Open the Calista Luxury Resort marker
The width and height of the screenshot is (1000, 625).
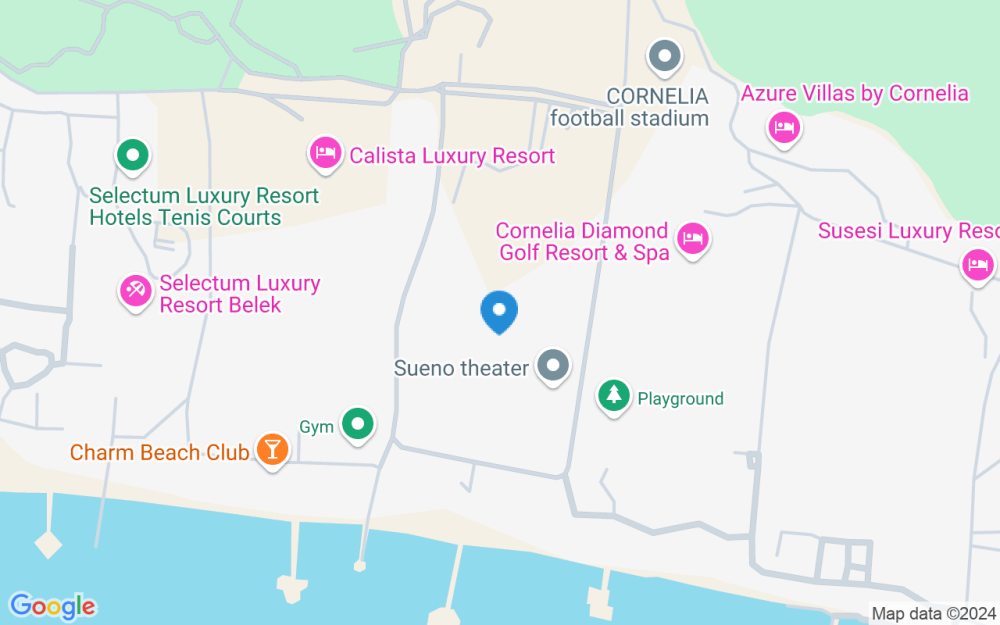(x=325, y=153)
